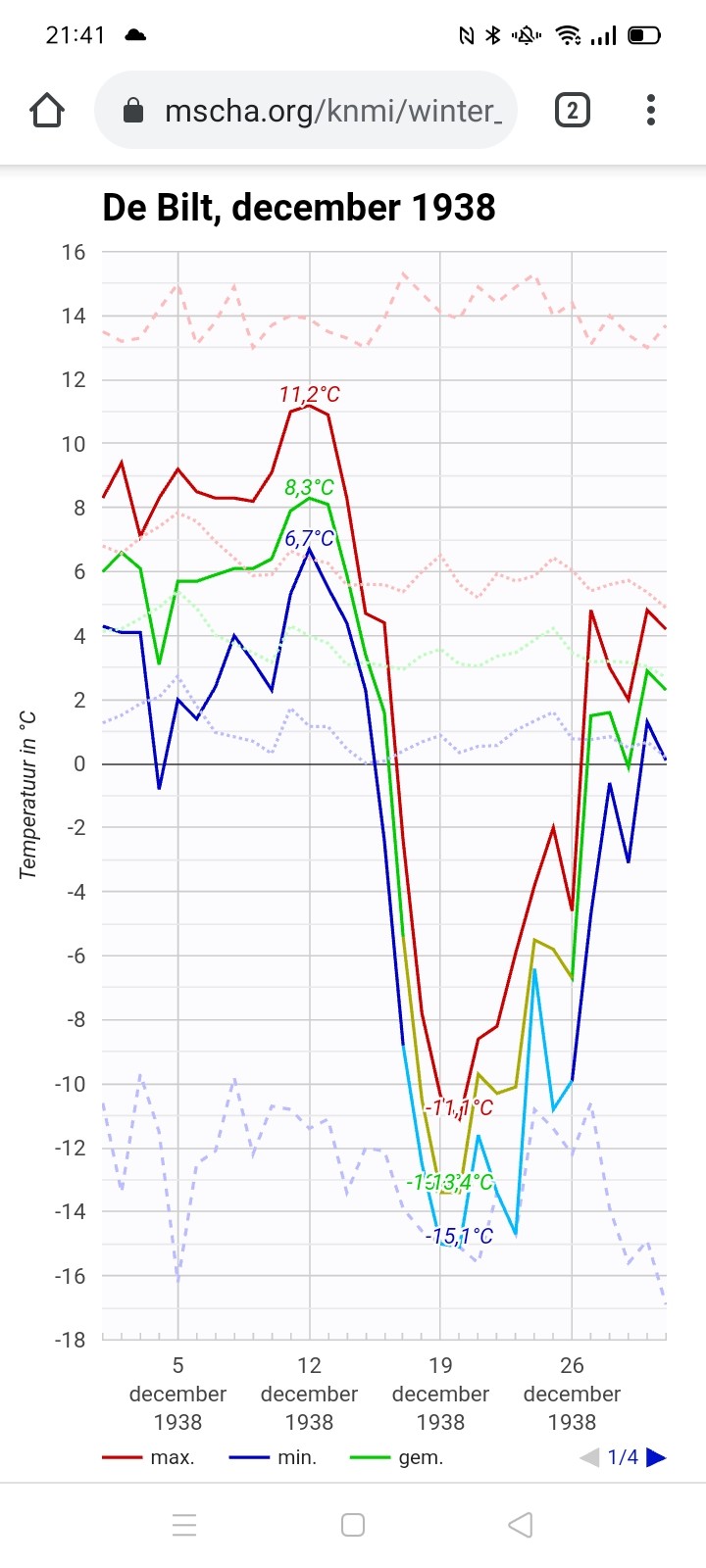Tap the system back button
Image resolution: width=706 pixels, height=1568 pixels.
tap(521, 1525)
